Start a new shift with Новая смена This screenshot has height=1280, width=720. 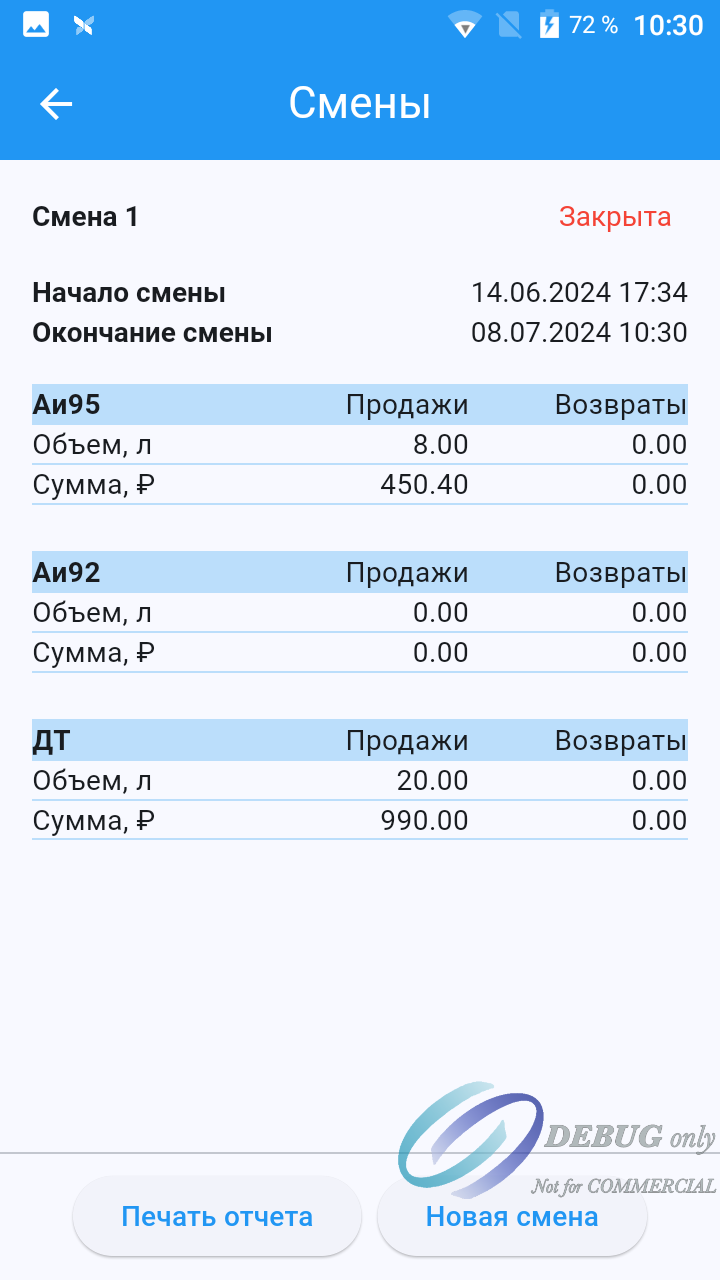tap(512, 1216)
